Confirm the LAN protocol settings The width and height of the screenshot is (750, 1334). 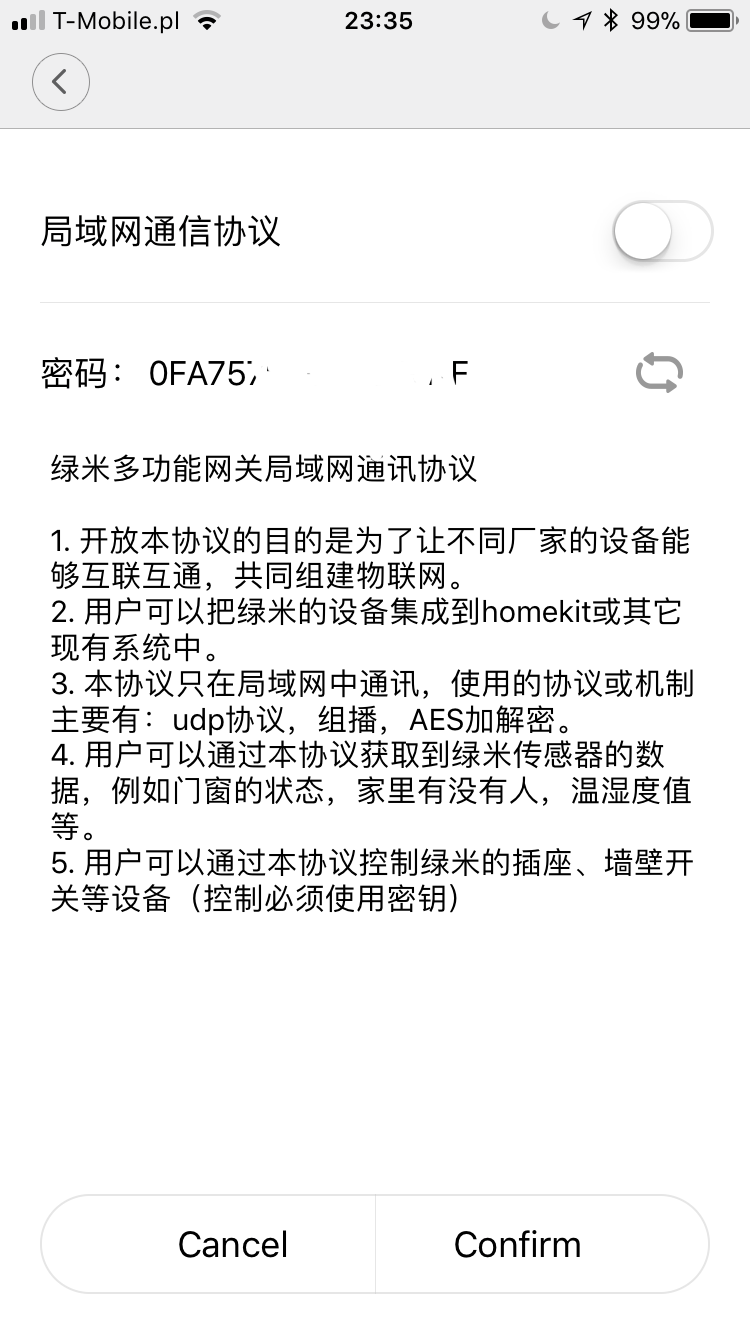[x=517, y=1244]
